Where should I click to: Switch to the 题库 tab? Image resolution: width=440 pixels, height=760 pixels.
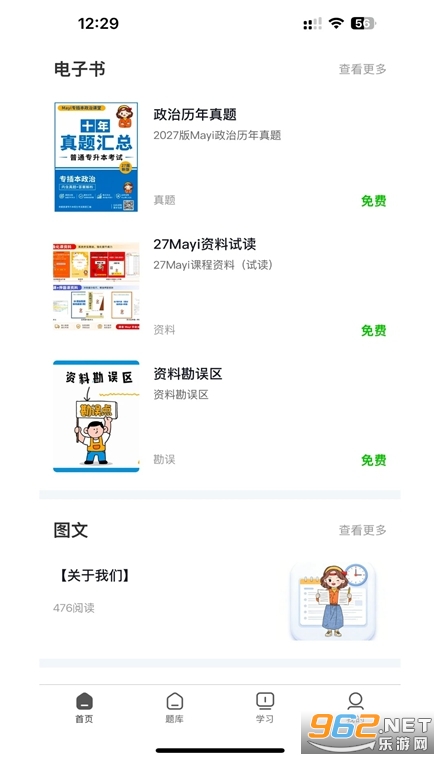[x=174, y=708]
